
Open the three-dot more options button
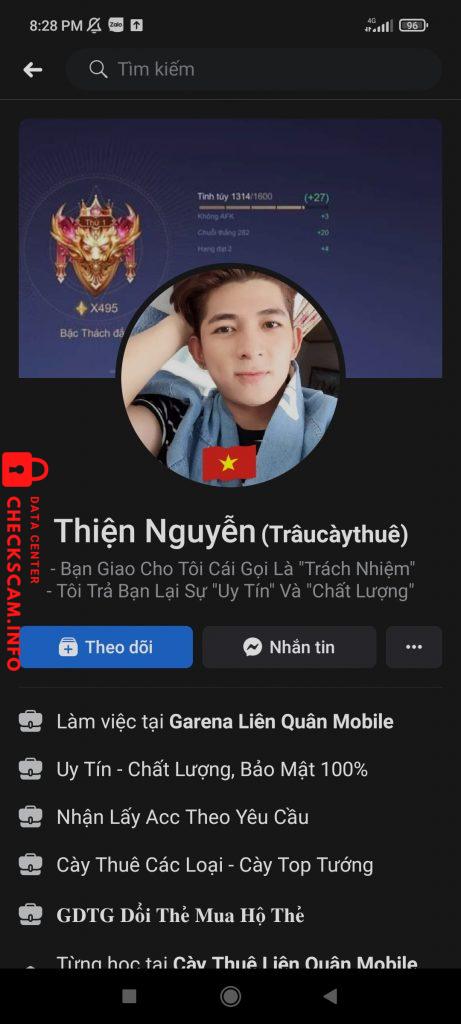(x=414, y=647)
